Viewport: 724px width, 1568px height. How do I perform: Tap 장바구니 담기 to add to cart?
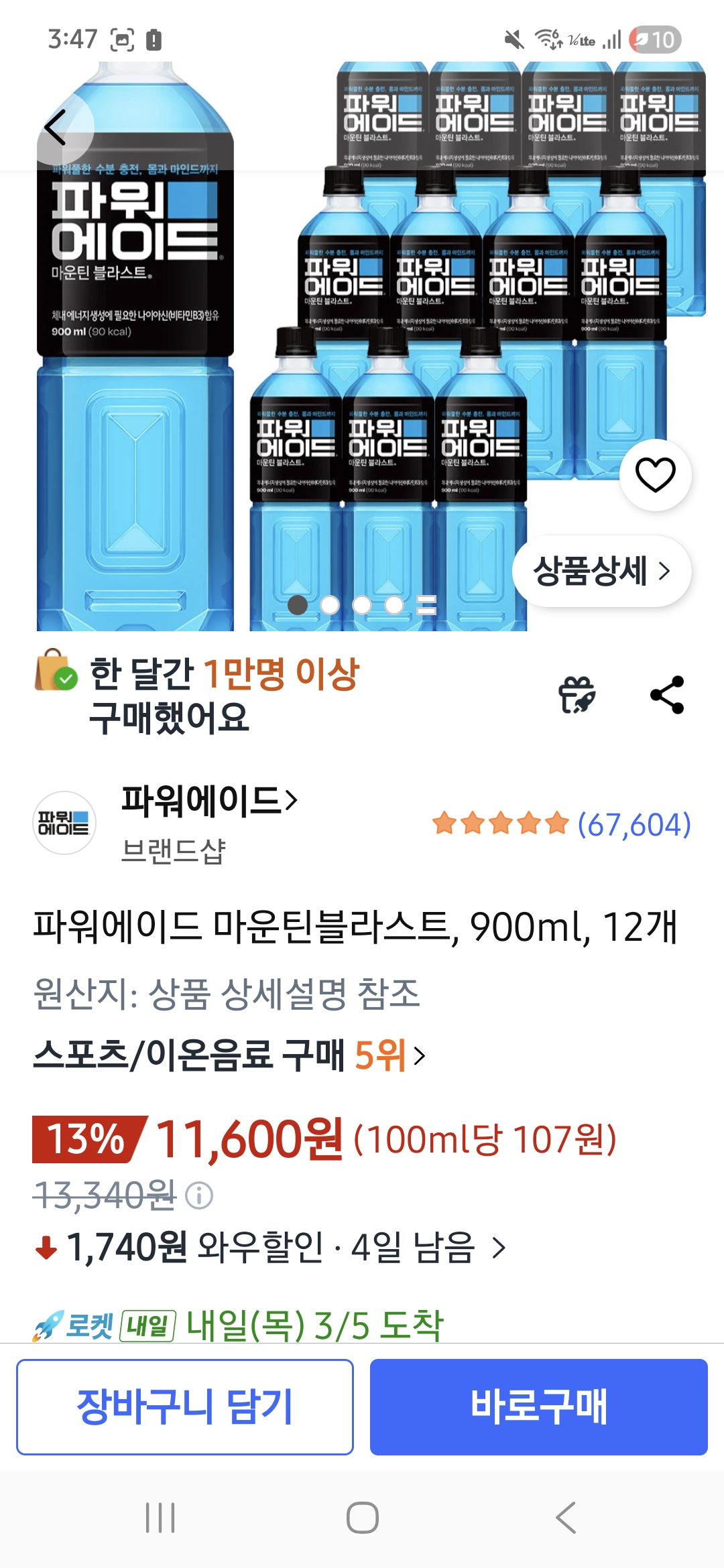click(185, 1407)
